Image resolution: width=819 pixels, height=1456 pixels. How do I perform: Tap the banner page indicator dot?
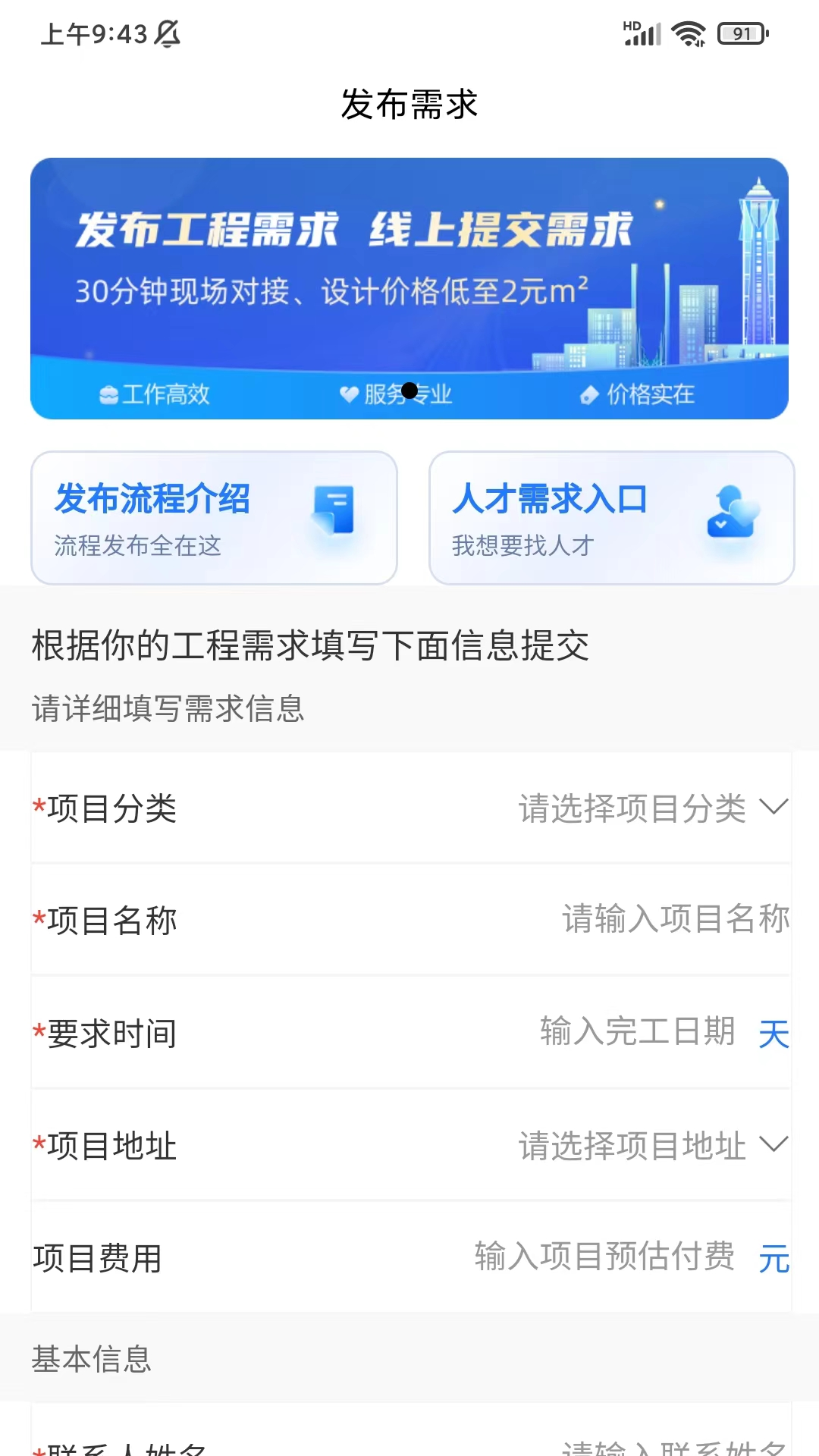click(x=409, y=391)
